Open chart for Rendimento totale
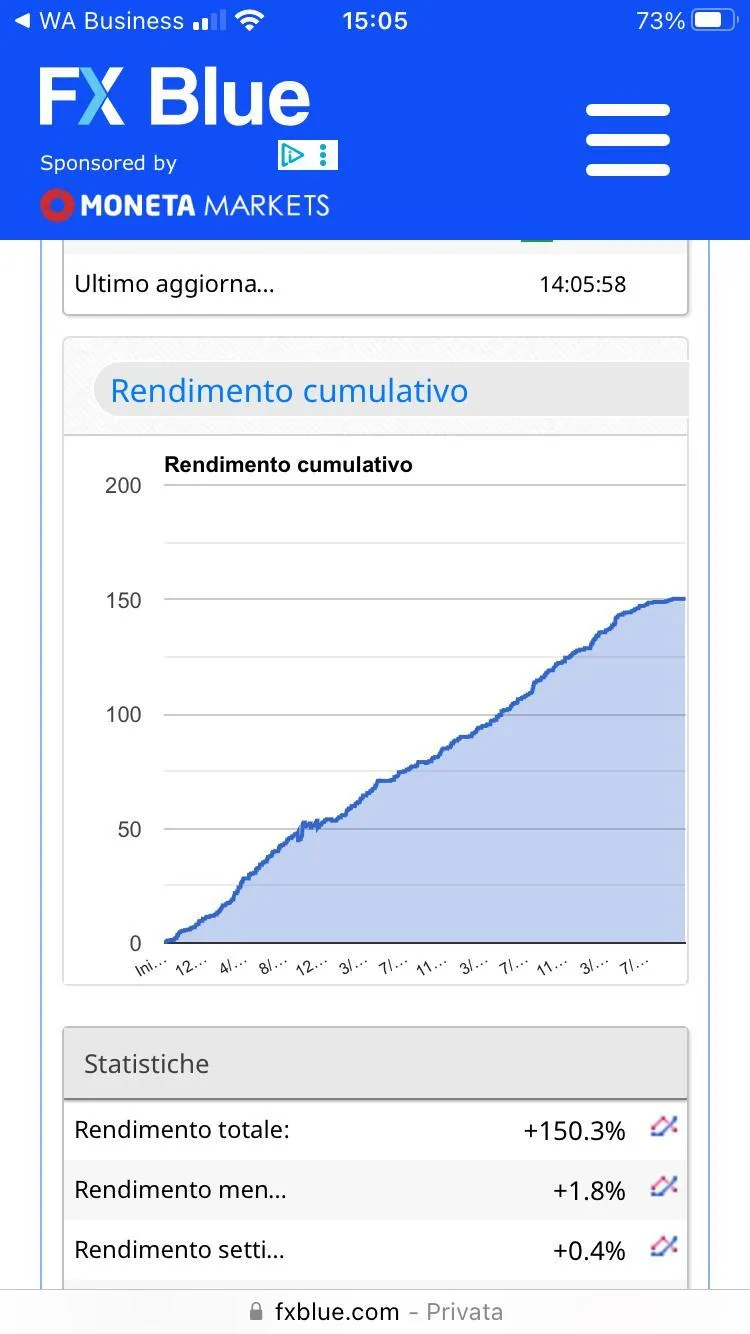The width and height of the screenshot is (750, 1334). [663, 1127]
